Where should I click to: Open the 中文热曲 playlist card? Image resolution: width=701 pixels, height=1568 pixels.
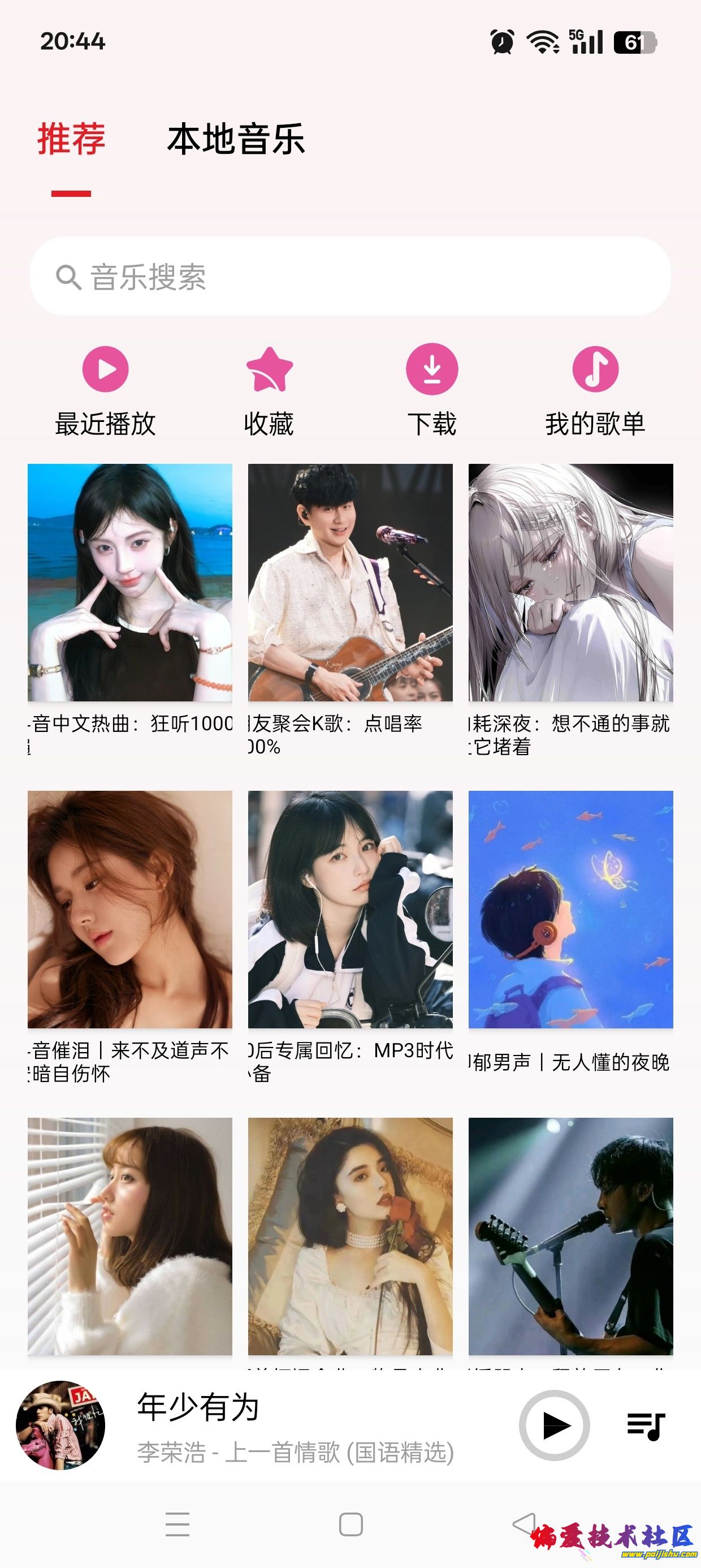pyautogui.click(x=129, y=583)
